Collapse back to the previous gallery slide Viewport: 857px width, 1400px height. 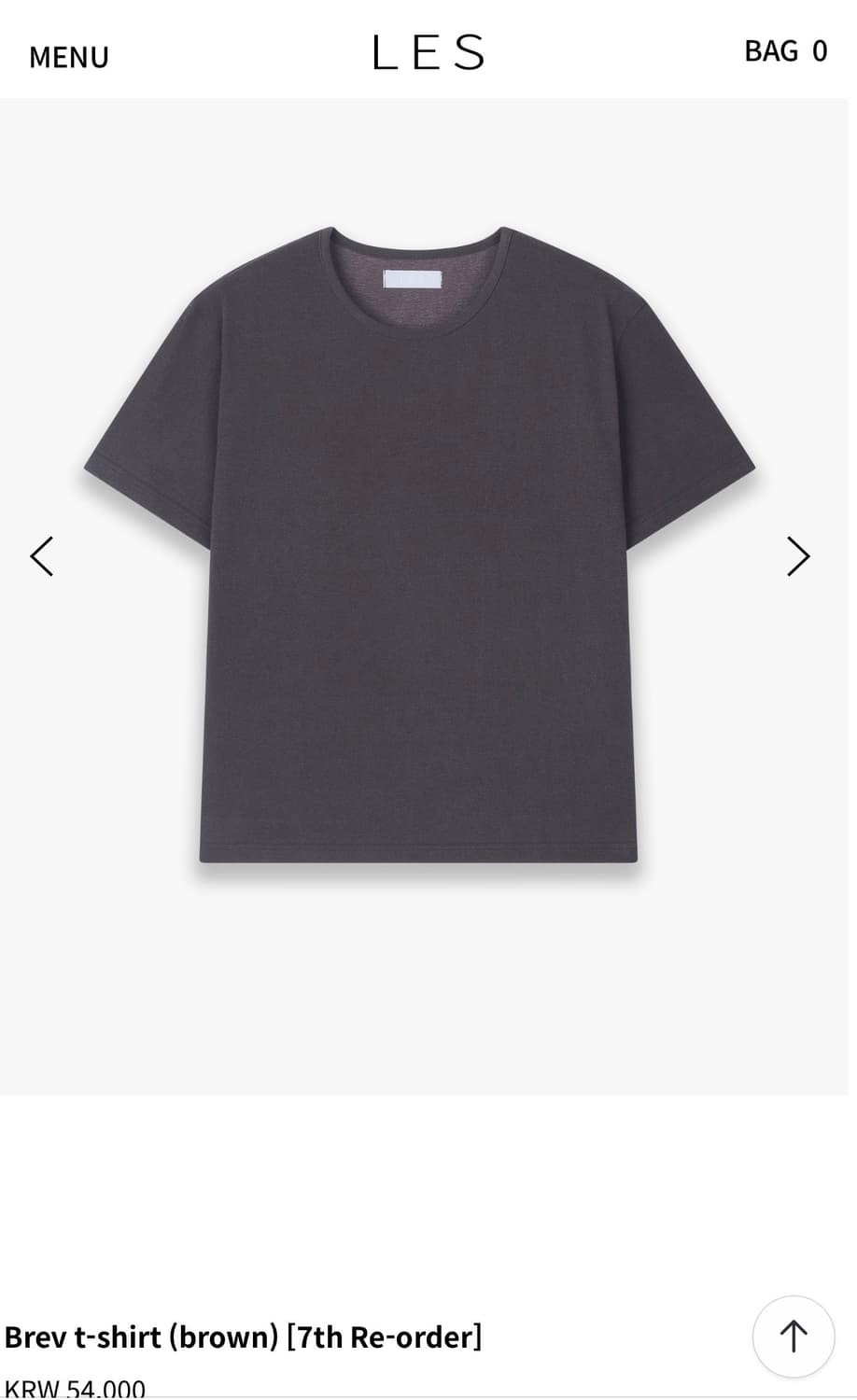click(x=42, y=555)
